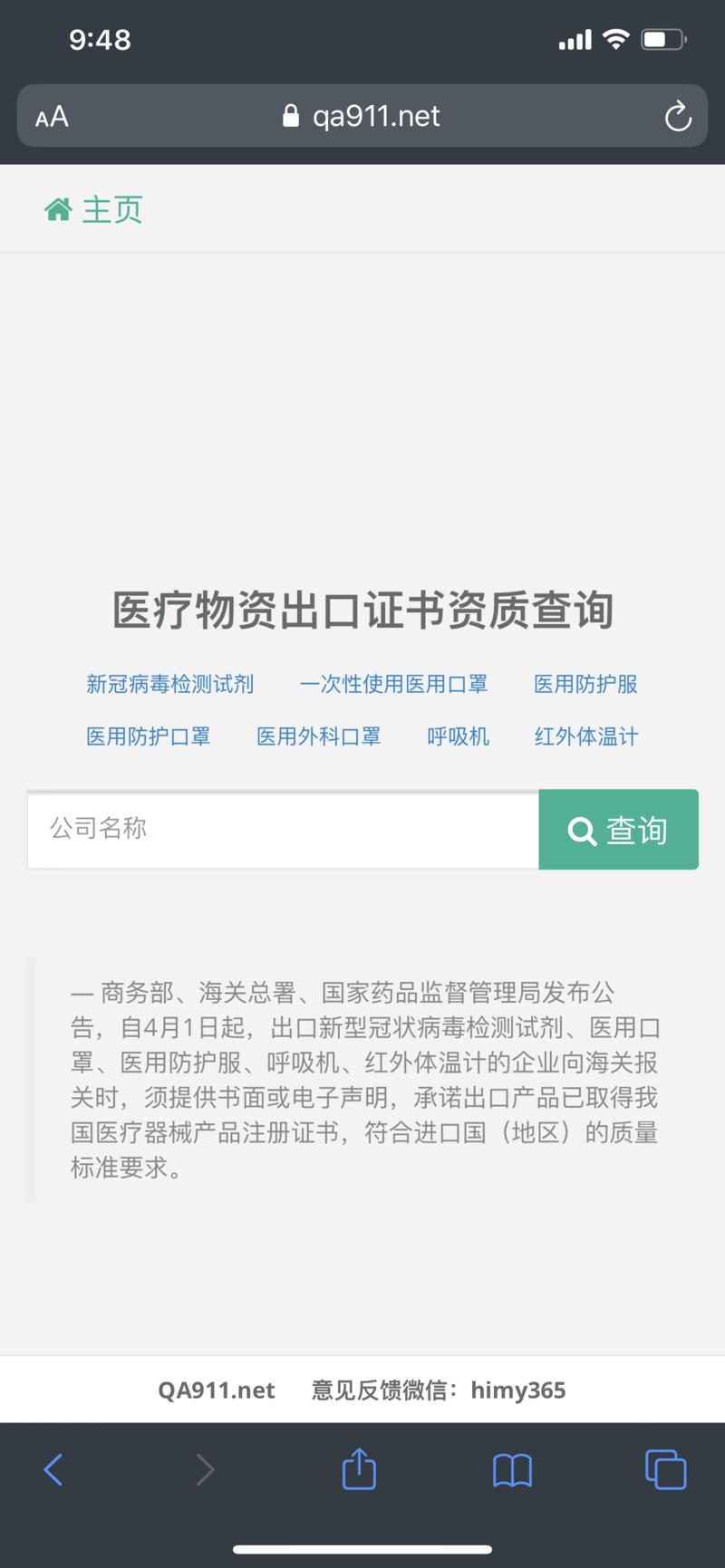Open text size options with the AA icon
This screenshot has width=725, height=1568.
pos(52,116)
